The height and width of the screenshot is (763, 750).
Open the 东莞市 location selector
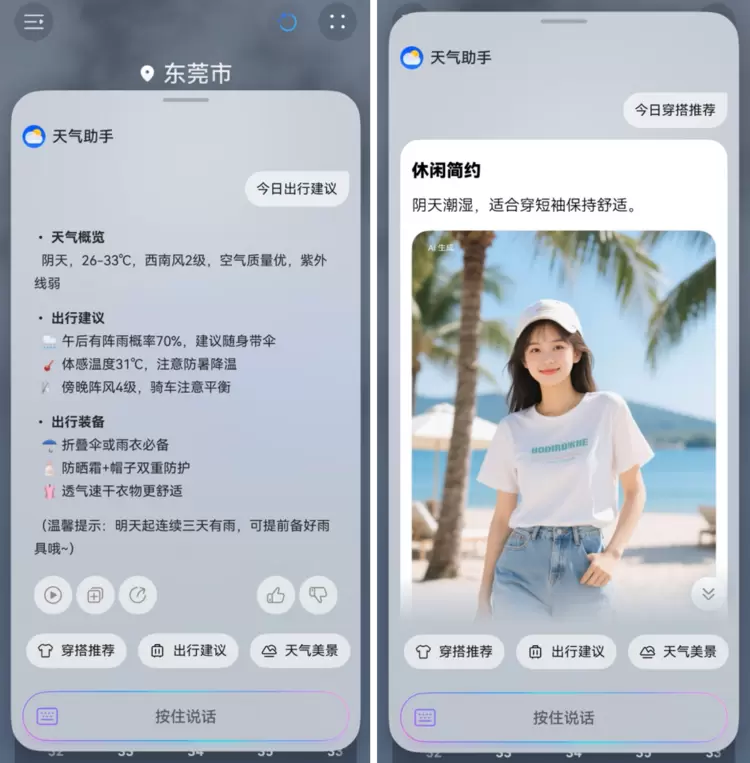[187, 73]
